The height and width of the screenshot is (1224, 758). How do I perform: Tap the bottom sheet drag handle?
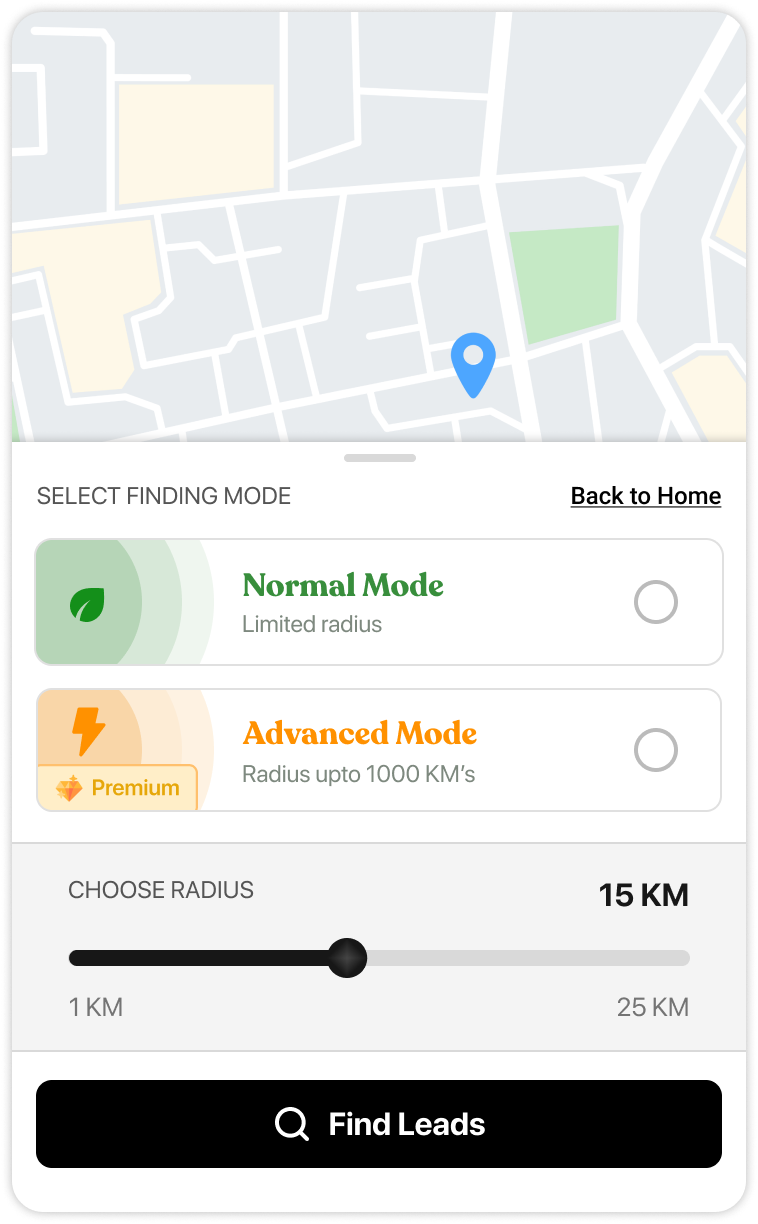379,458
